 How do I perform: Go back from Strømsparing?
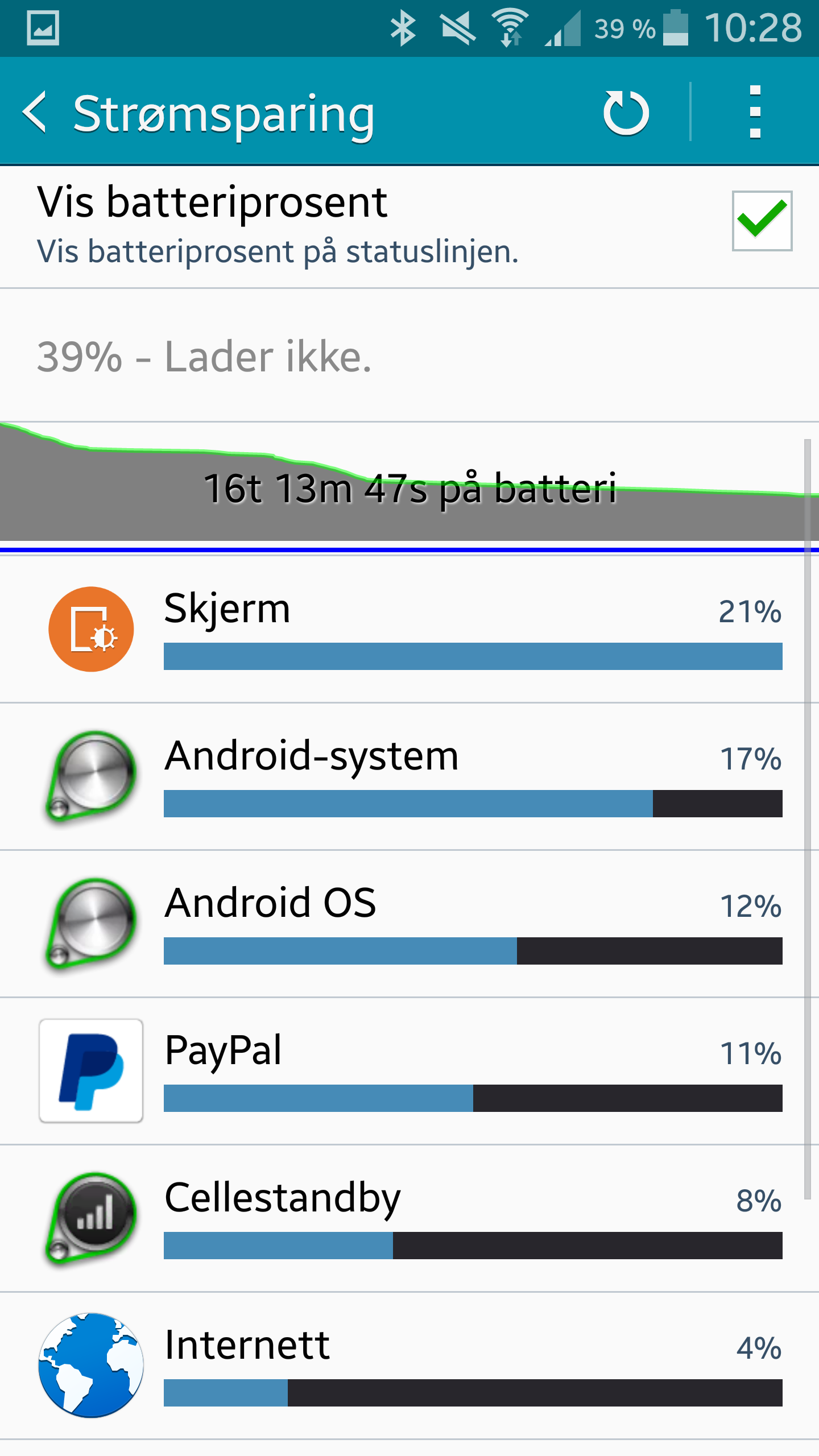pos(34,113)
